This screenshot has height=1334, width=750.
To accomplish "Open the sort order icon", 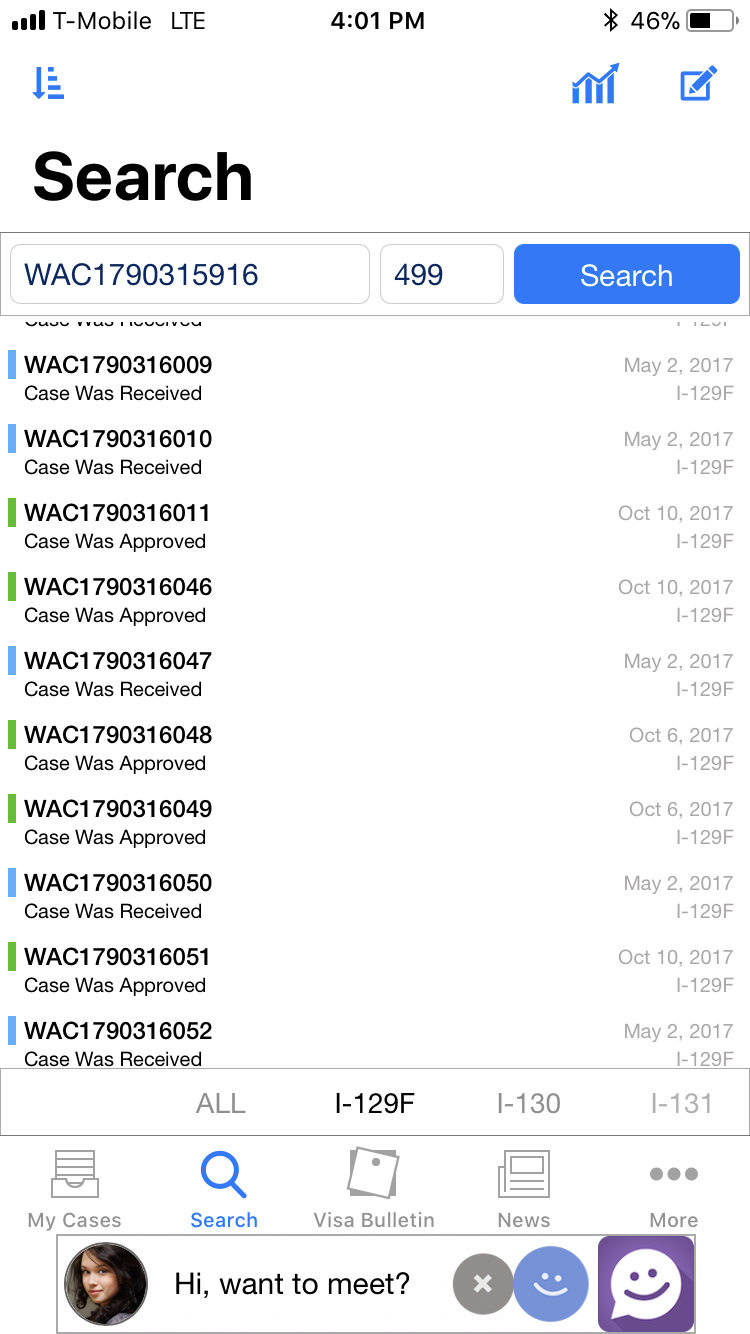I will [x=47, y=83].
